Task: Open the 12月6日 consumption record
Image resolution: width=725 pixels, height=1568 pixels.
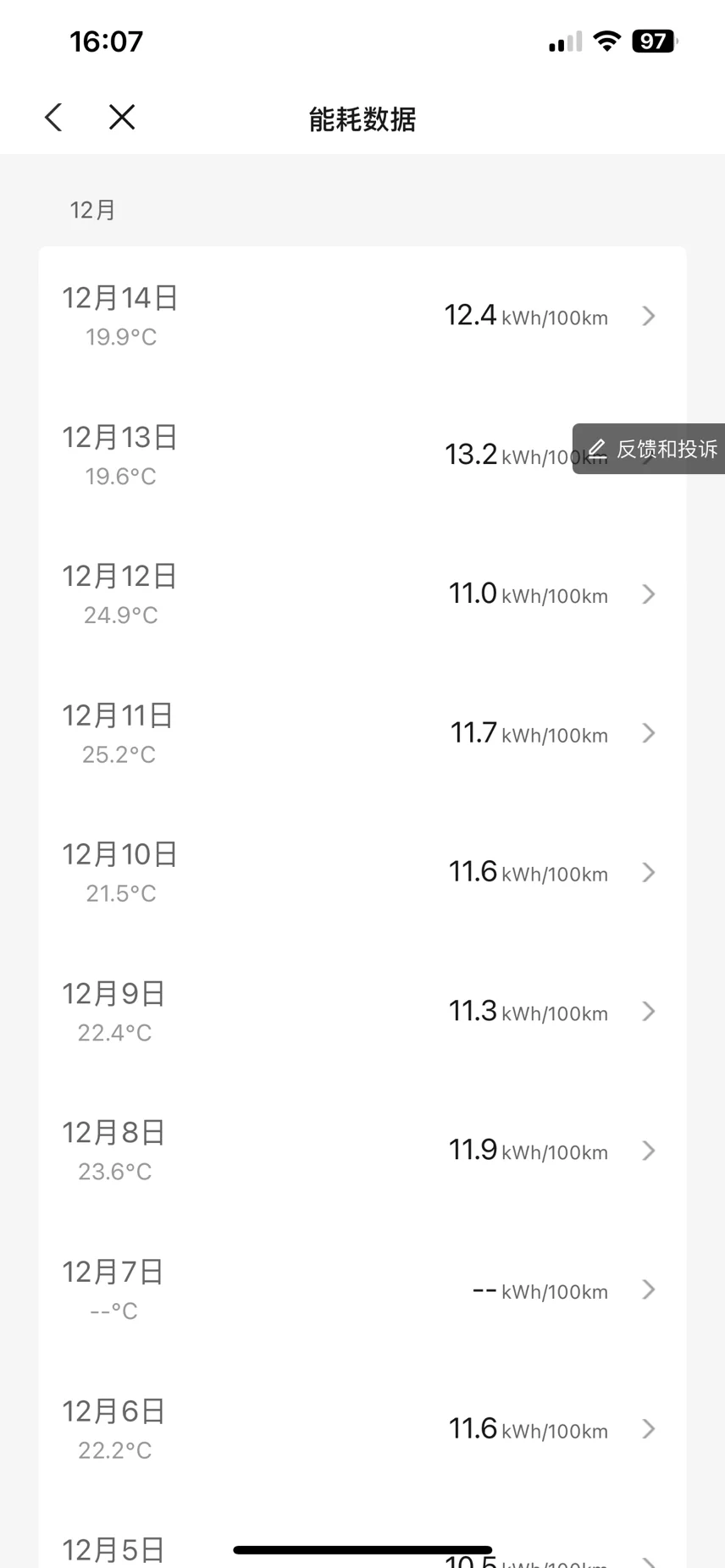Action: (362, 1429)
